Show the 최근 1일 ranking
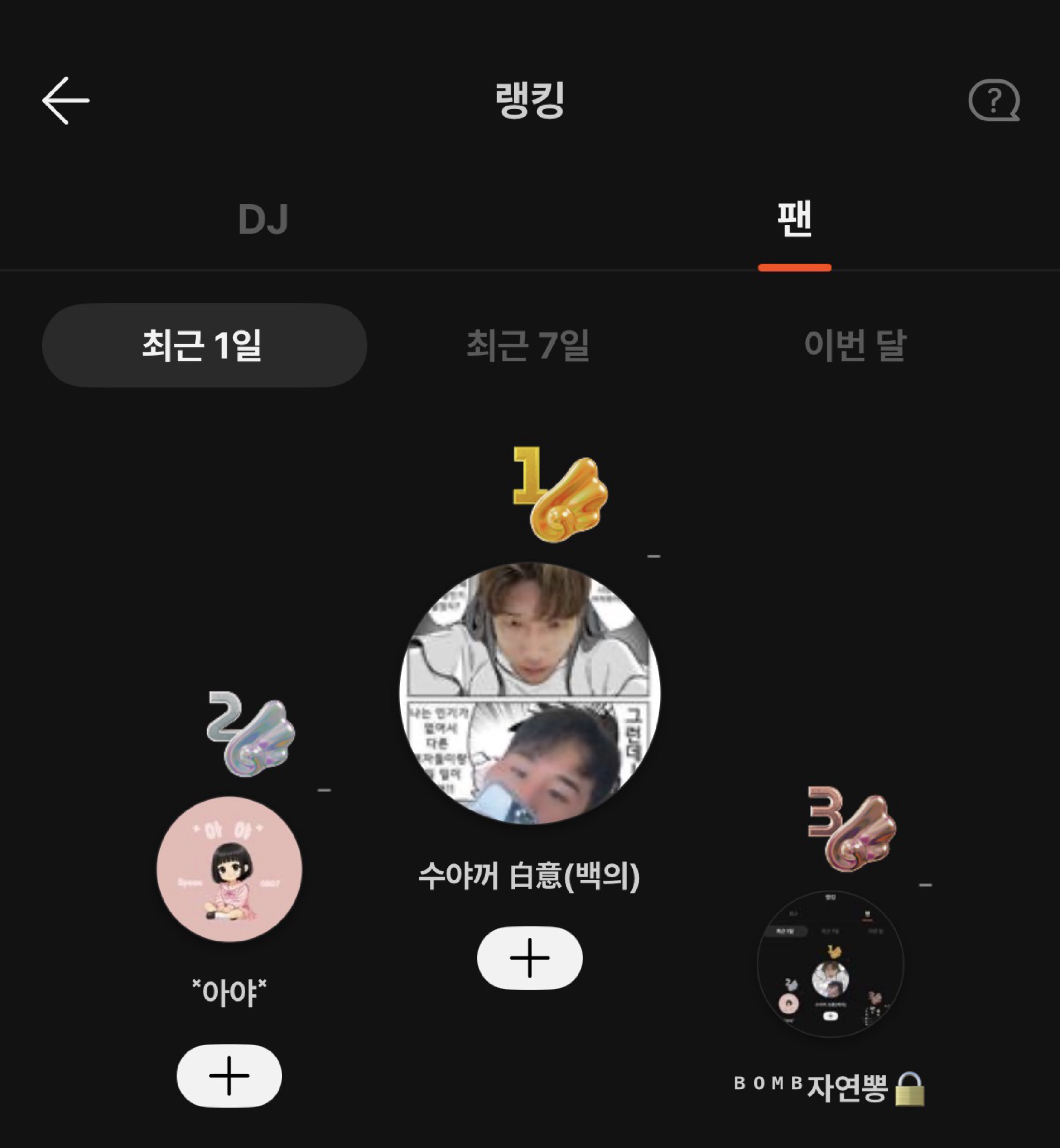 (x=204, y=345)
